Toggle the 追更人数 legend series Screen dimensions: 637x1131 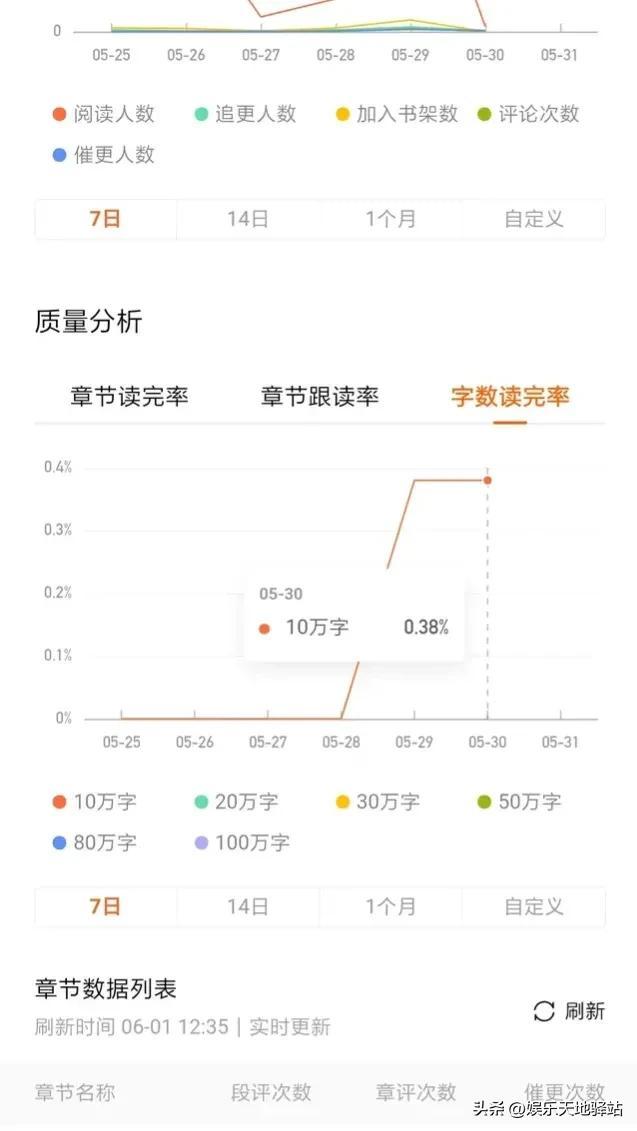pyautogui.click(x=246, y=114)
